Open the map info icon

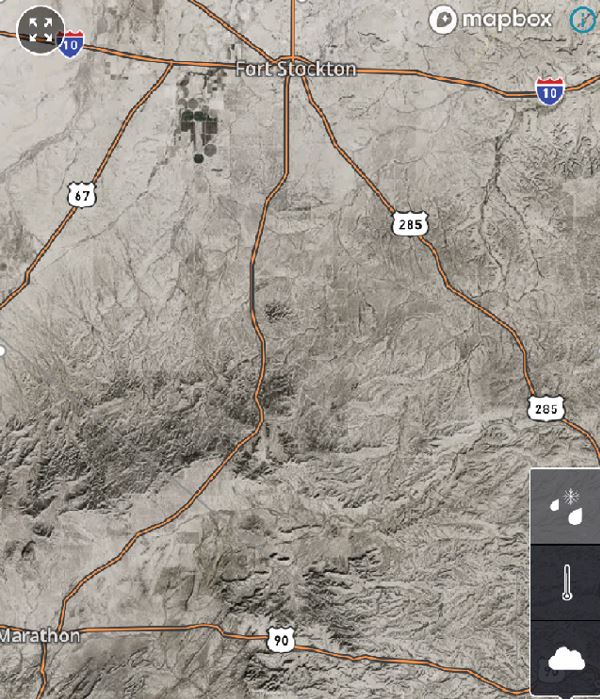click(583, 19)
